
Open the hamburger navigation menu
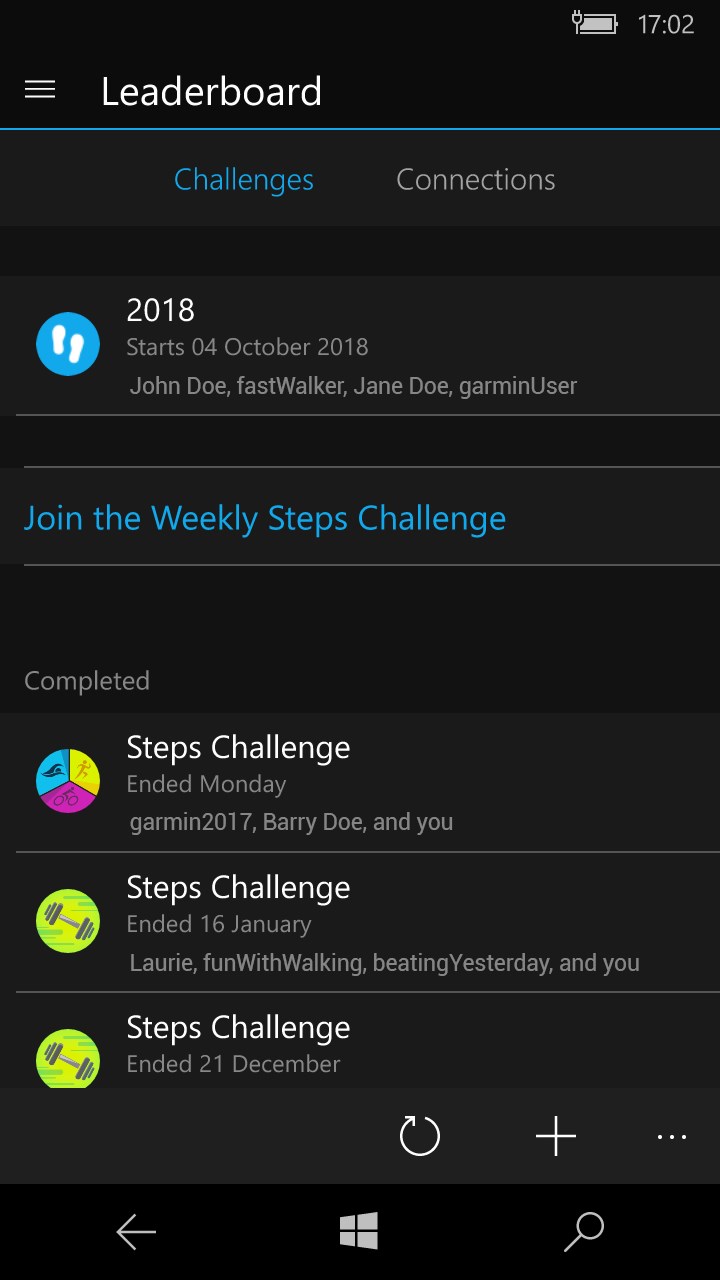point(40,90)
